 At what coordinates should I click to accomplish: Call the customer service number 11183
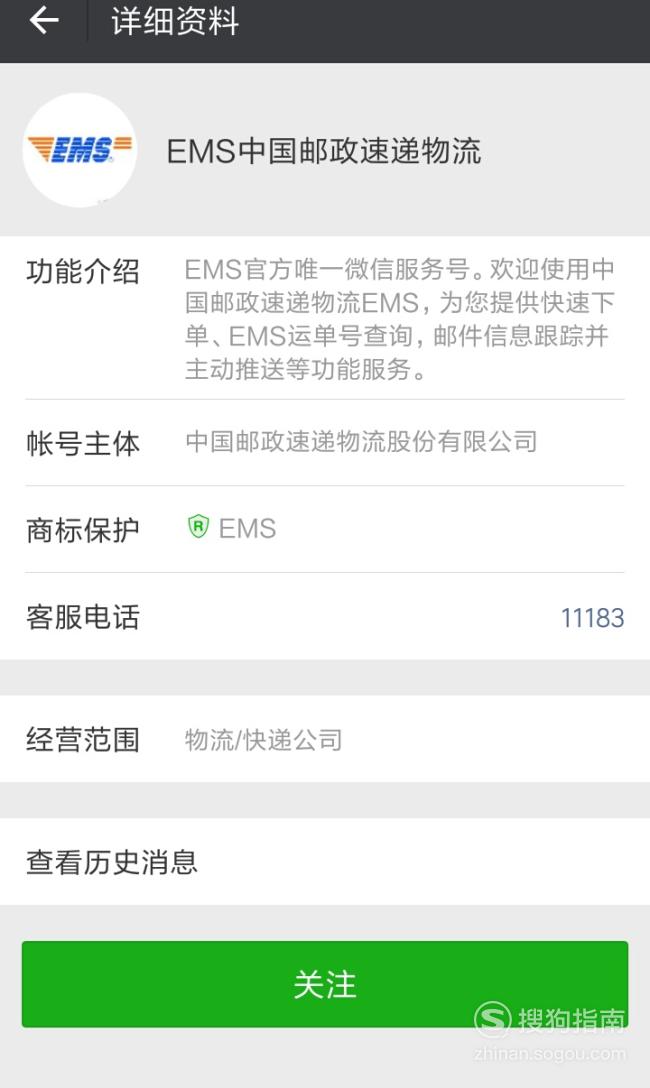click(x=592, y=618)
